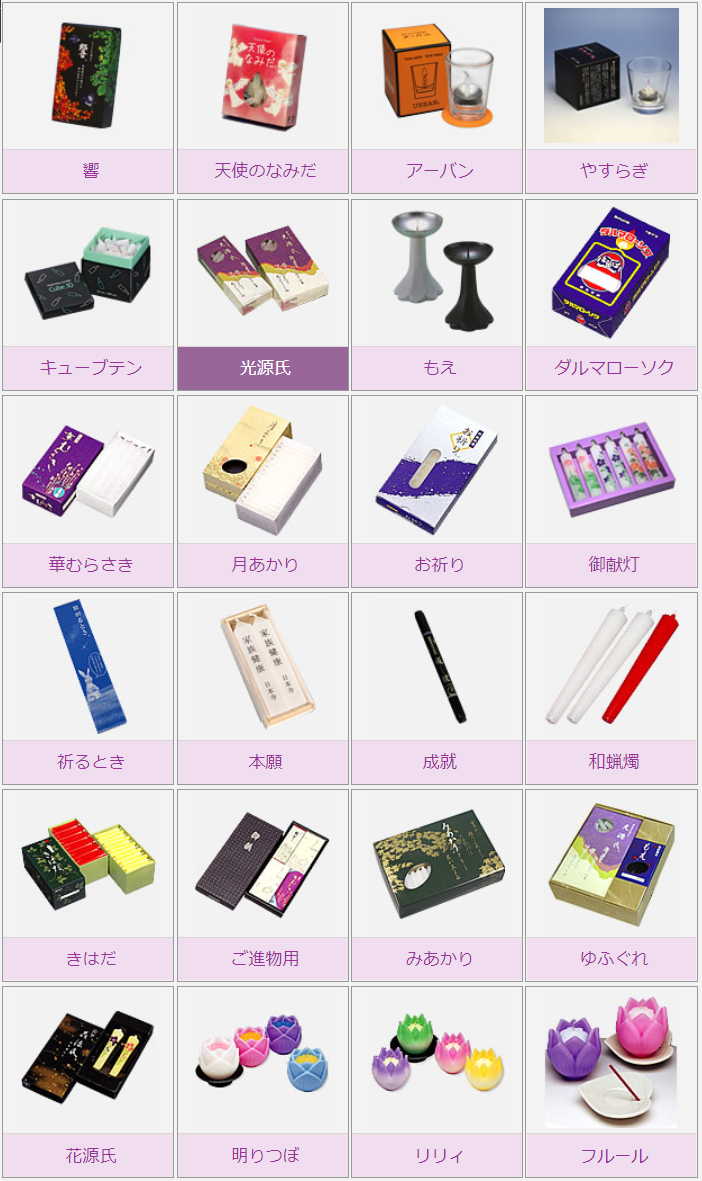Image resolution: width=702 pixels, height=1181 pixels.
Task: View the 和蝋燭 candles
Action: coord(611,688)
